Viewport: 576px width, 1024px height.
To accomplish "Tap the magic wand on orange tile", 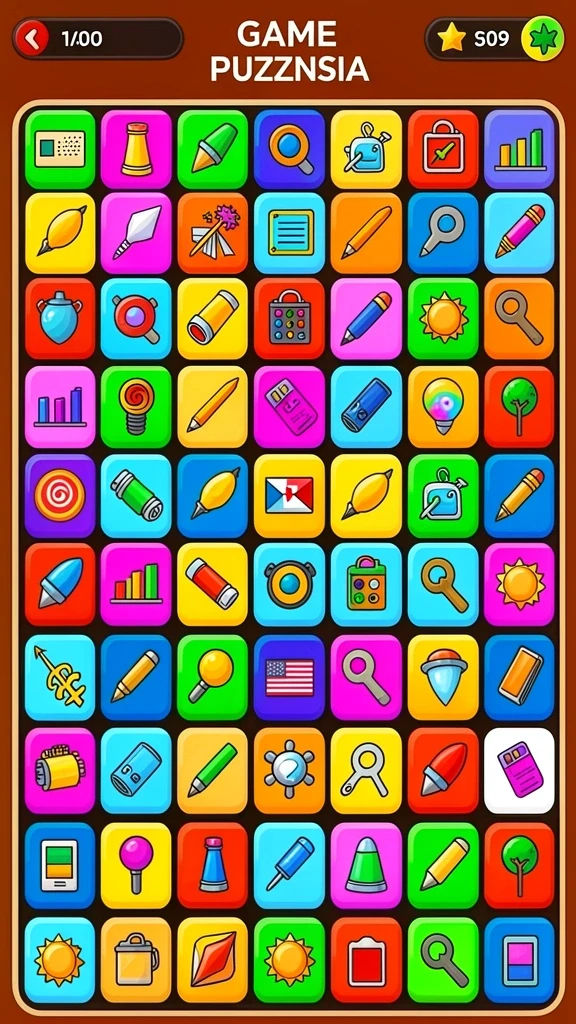I will 213,232.
